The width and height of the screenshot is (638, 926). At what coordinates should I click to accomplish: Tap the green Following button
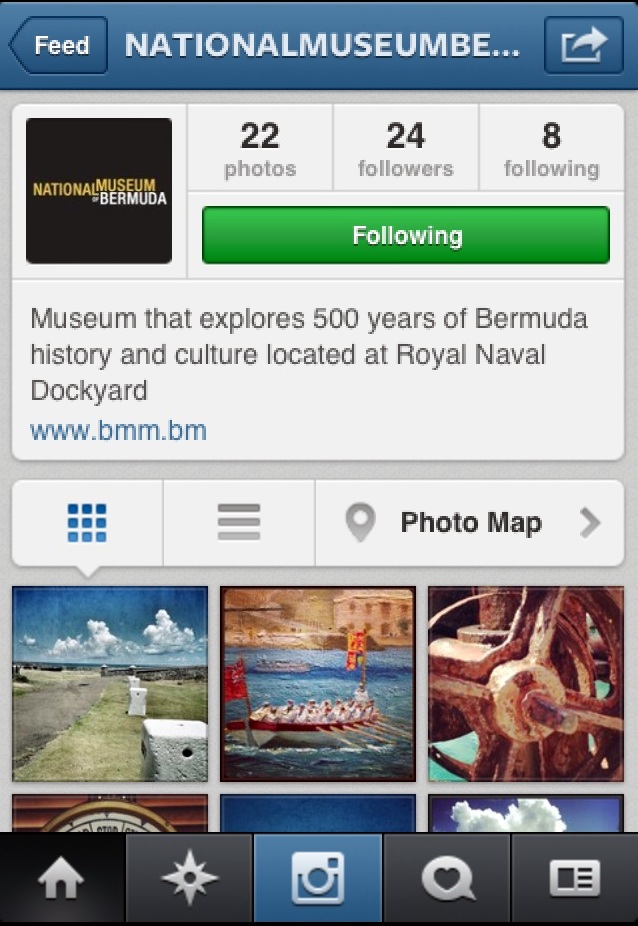pos(405,236)
